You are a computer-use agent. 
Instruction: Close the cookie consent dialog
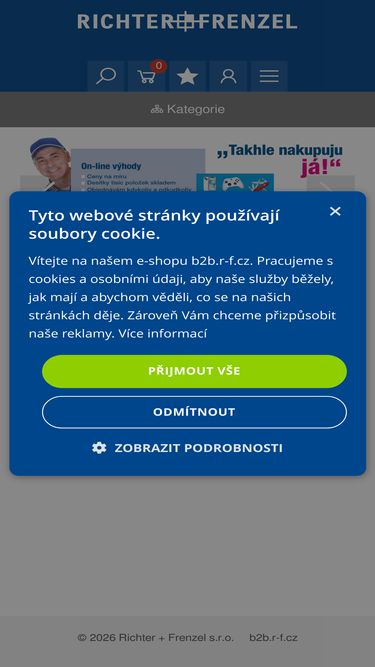[335, 211]
